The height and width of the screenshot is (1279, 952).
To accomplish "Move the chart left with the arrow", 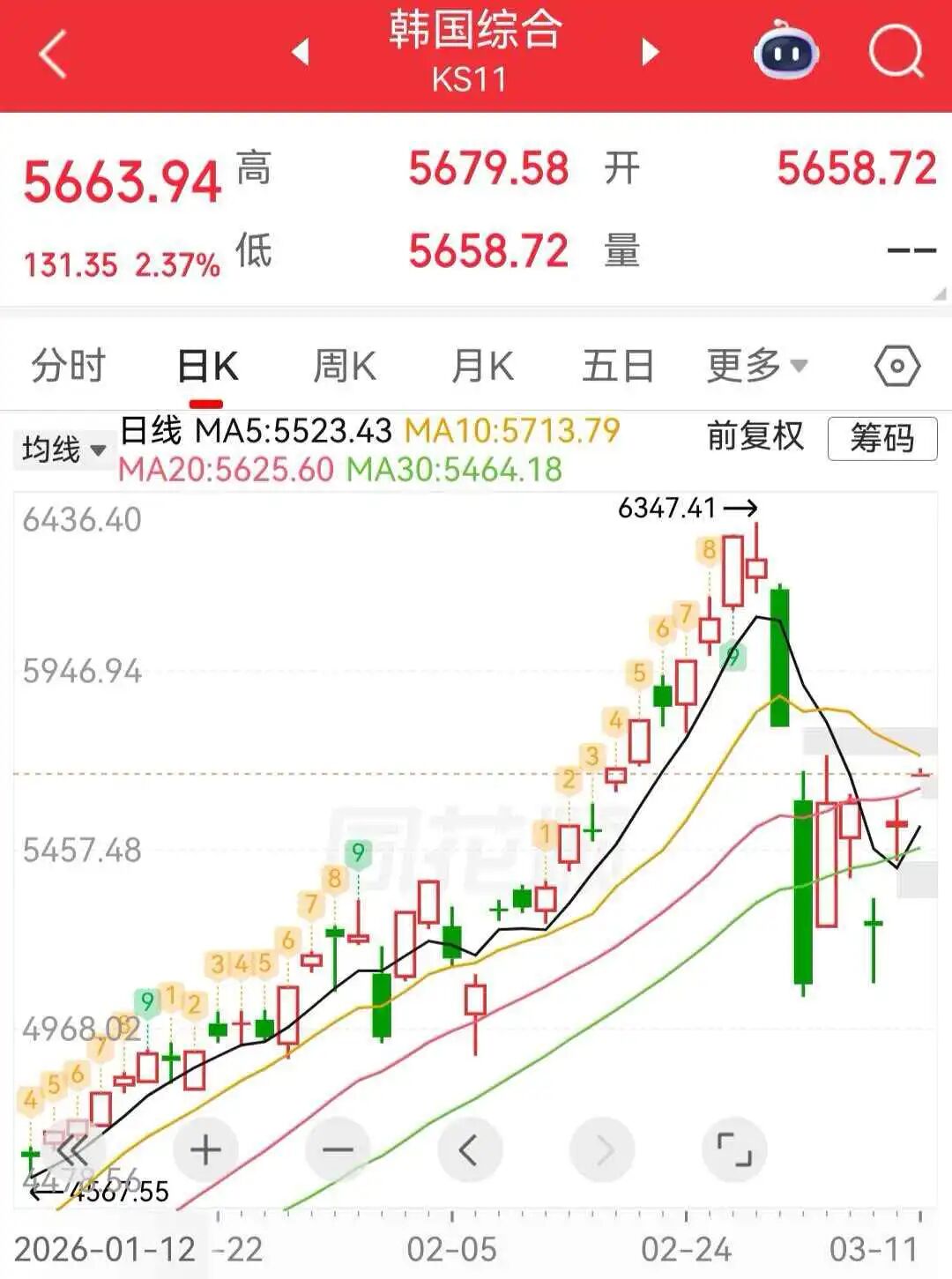I will [x=469, y=1150].
